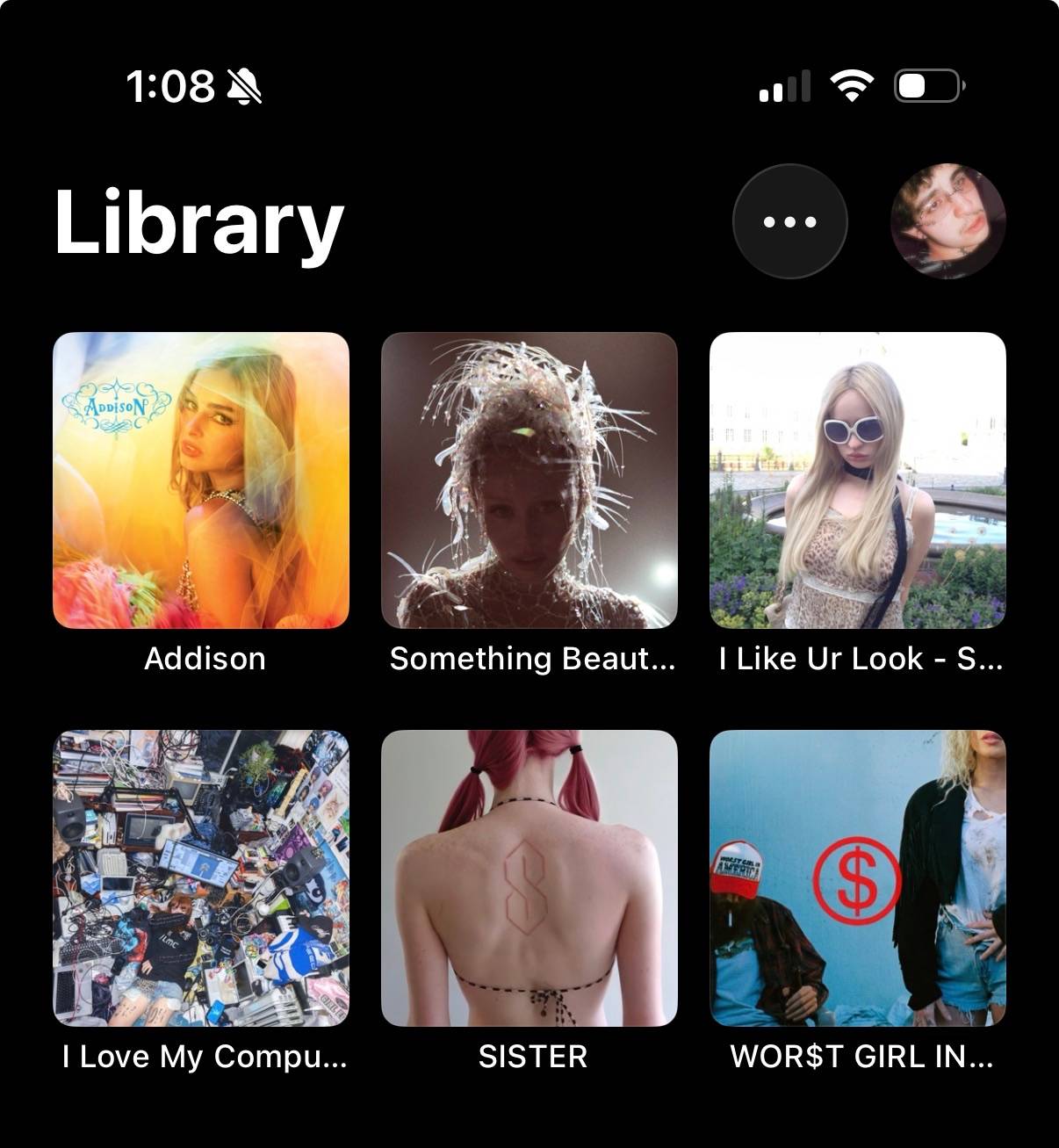Open the profile picture account page
The image size is (1059, 1148).
(947, 221)
